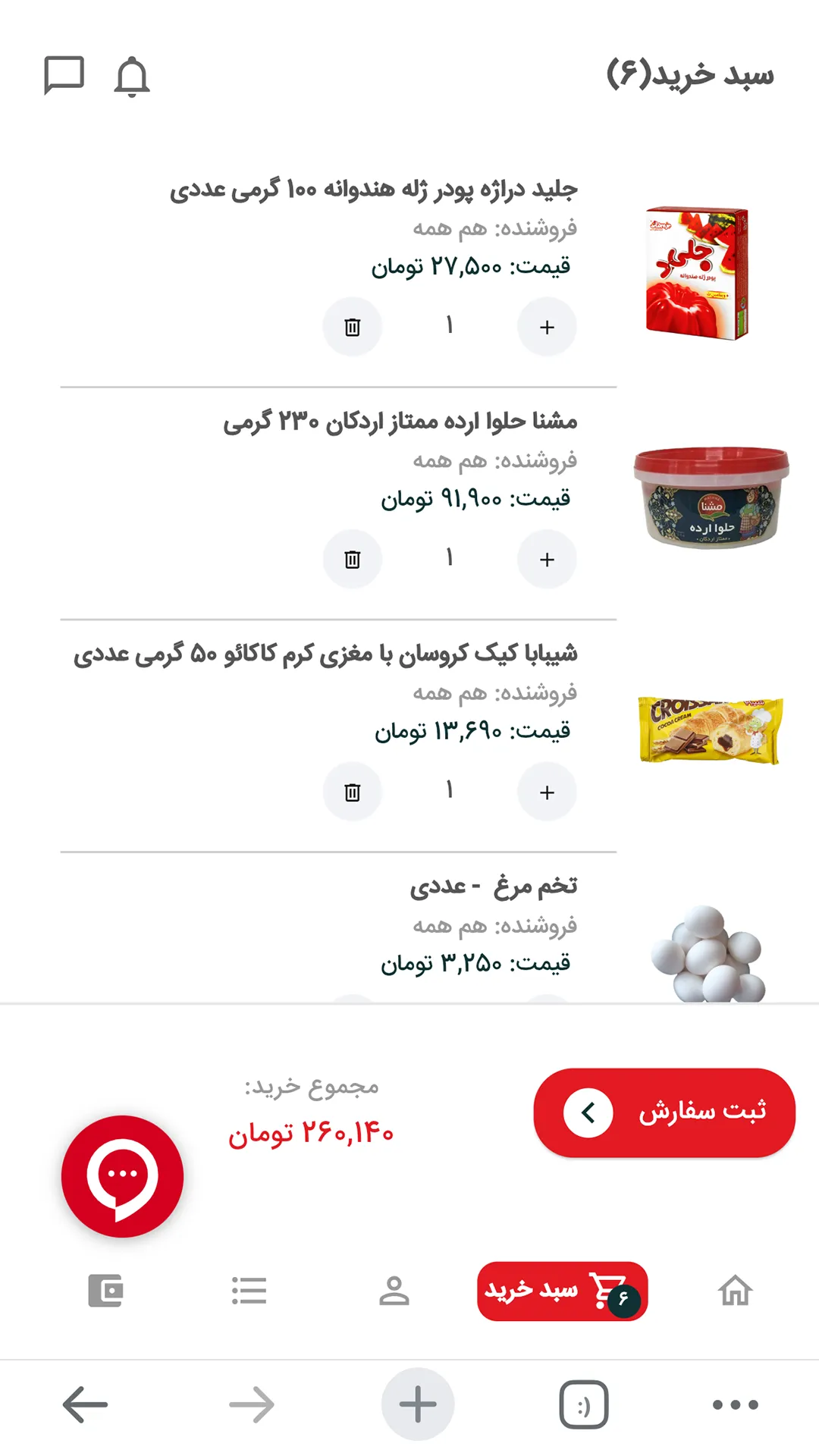Viewport: 819px width, 1456px height.
Task: Go to the home tab
Action: 735,1291
